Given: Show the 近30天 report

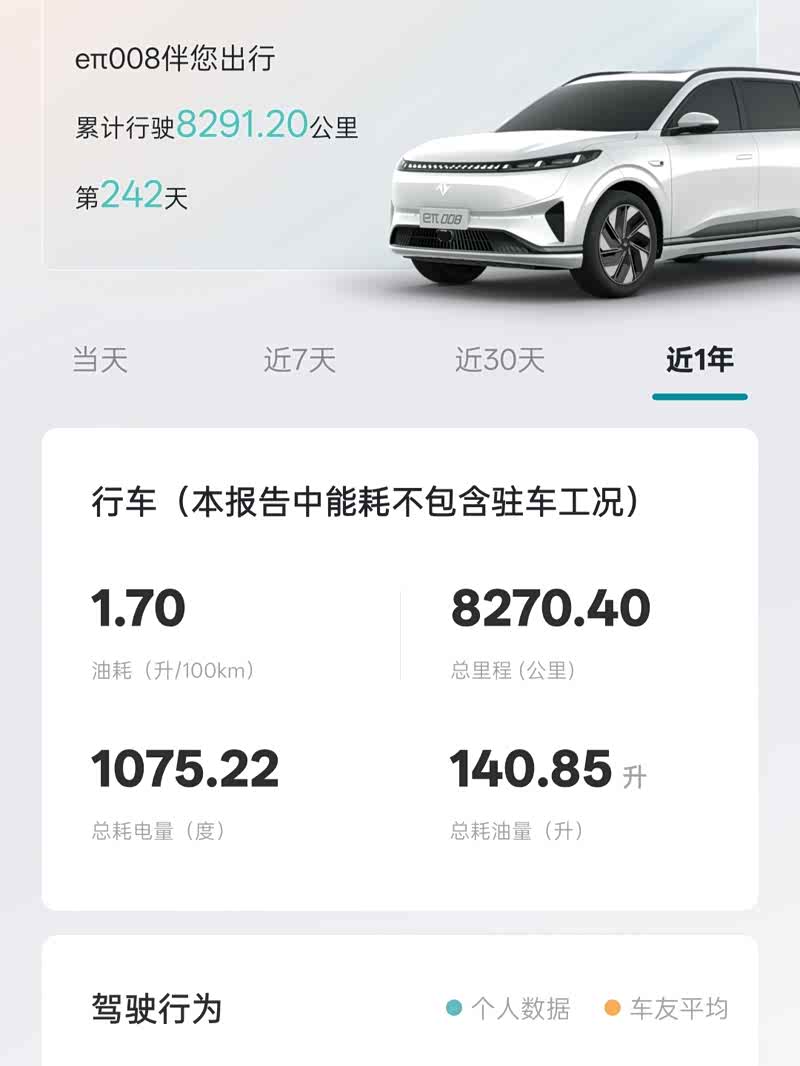Looking at the screenshot, I should pyautogui.click(x=499, y=360).
